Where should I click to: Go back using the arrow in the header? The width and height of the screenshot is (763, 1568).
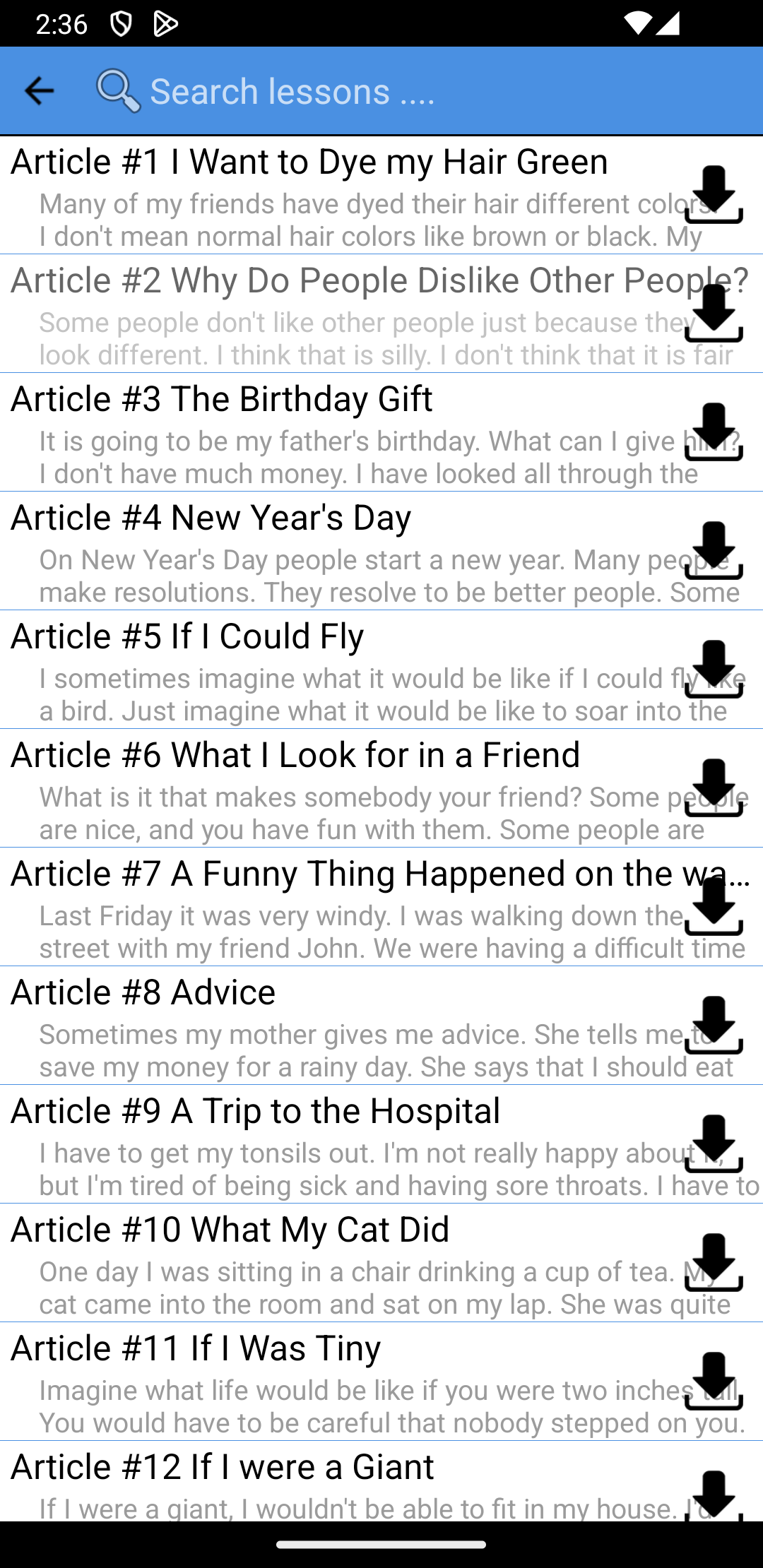coord(39,91)
